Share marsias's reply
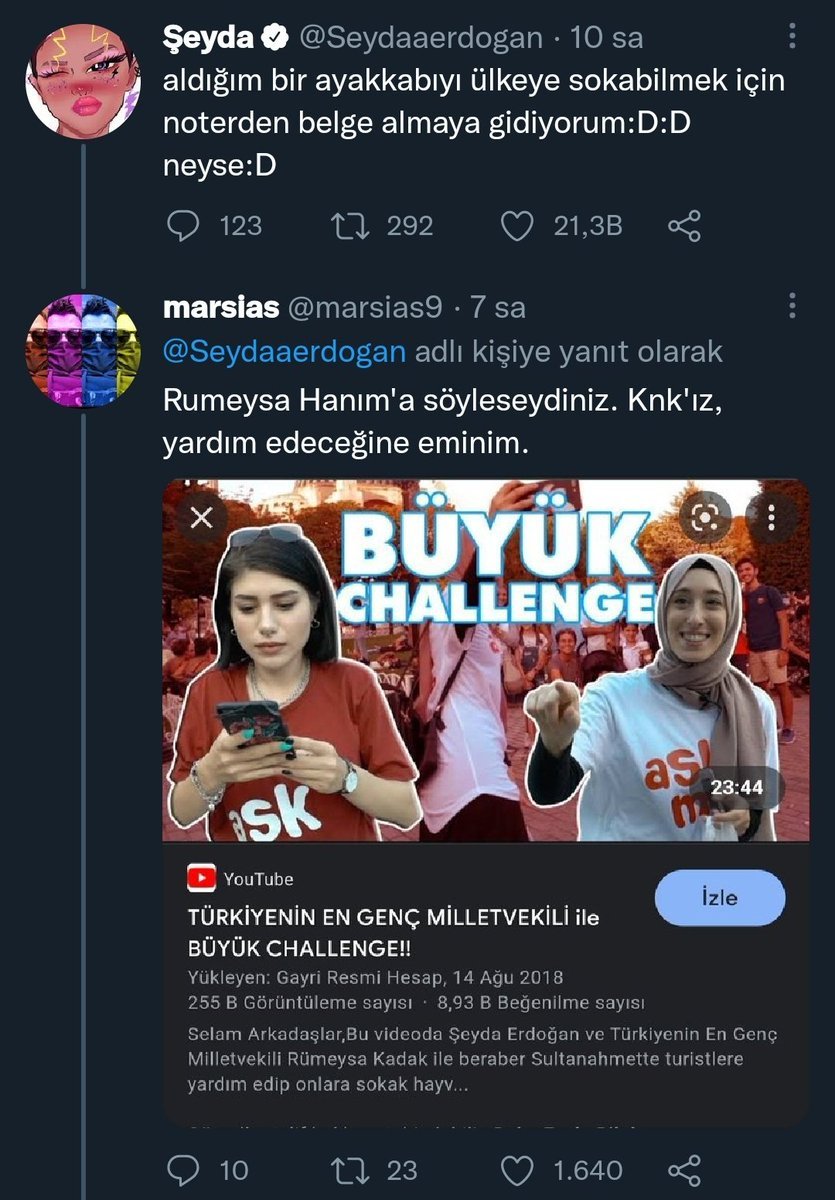Viewport: 835px width, 1200px height. click(x=684, y=1170)
